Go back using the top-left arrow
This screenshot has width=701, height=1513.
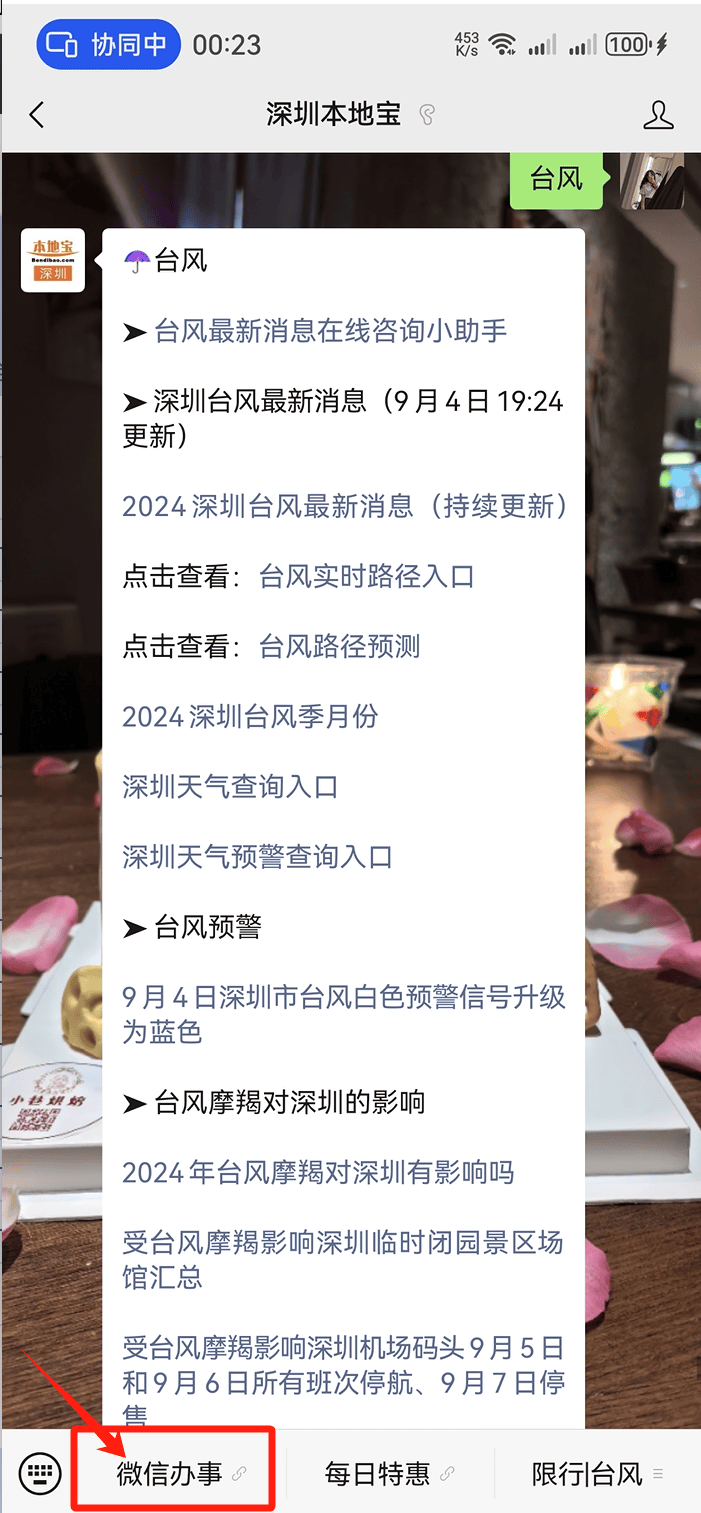pos(37,115)
